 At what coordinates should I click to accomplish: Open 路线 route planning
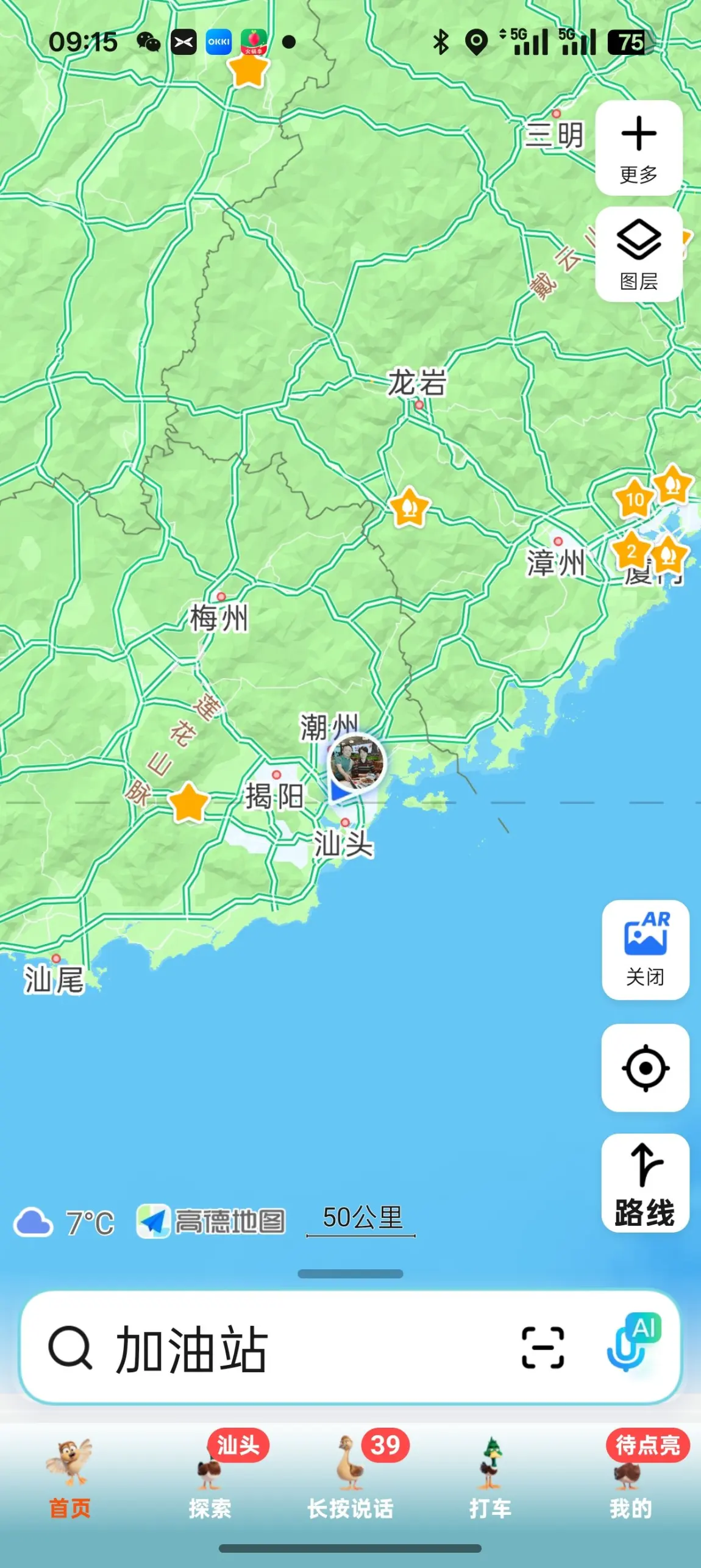[645, 1183]
